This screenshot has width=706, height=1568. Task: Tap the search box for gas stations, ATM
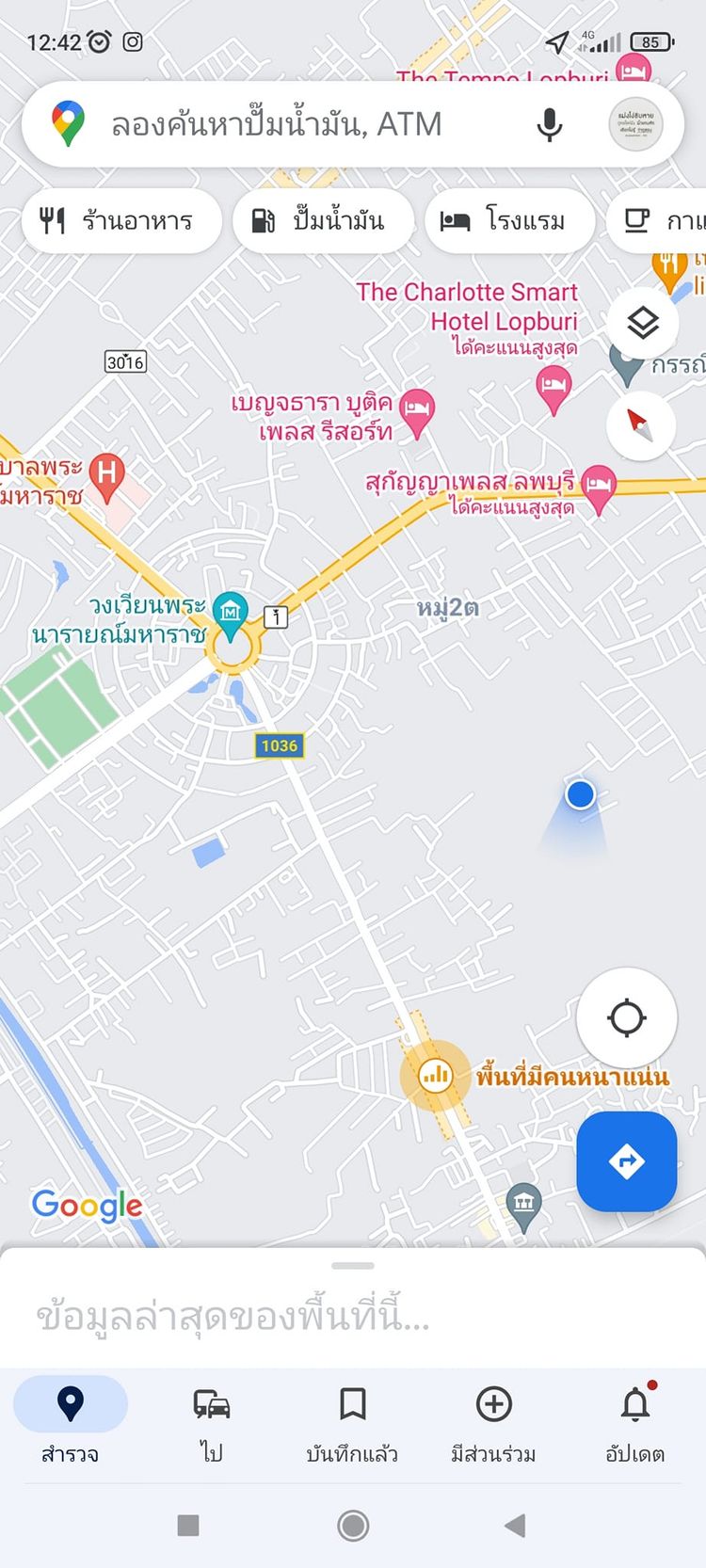click(x=282, y=124)
